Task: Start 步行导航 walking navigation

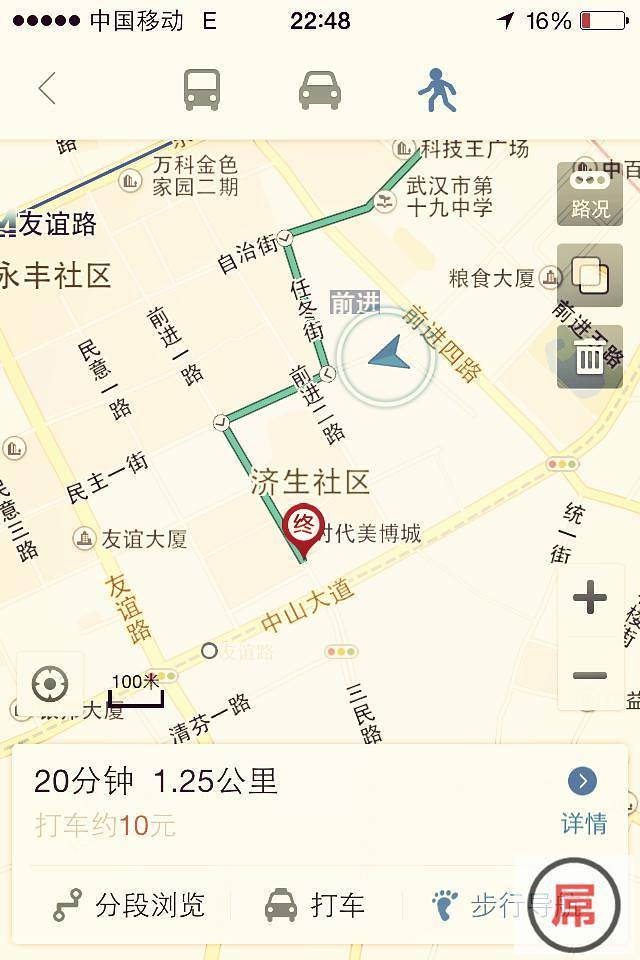Action: (x=495, y=906)
